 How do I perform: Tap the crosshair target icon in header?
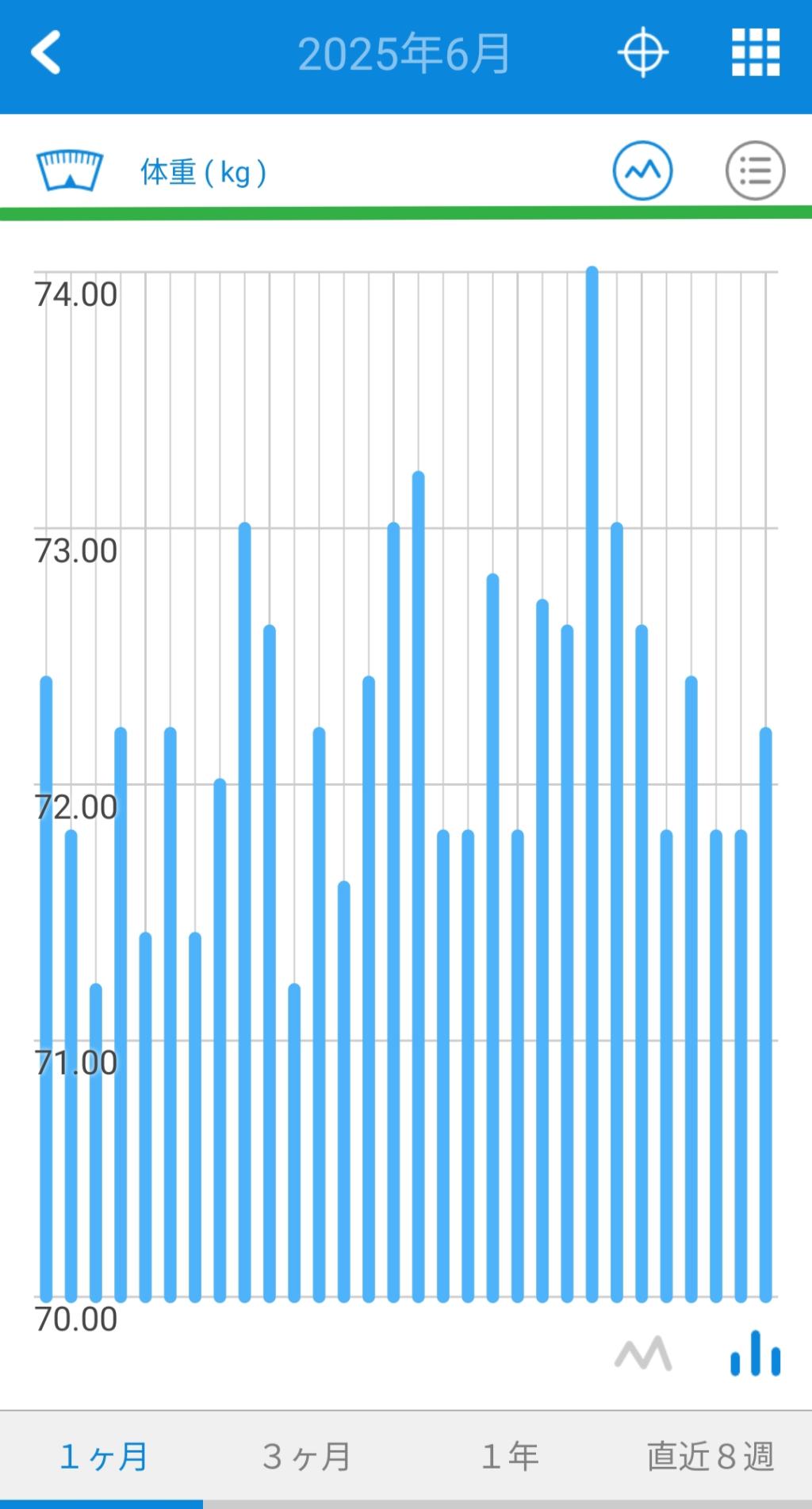click(642, 53)
